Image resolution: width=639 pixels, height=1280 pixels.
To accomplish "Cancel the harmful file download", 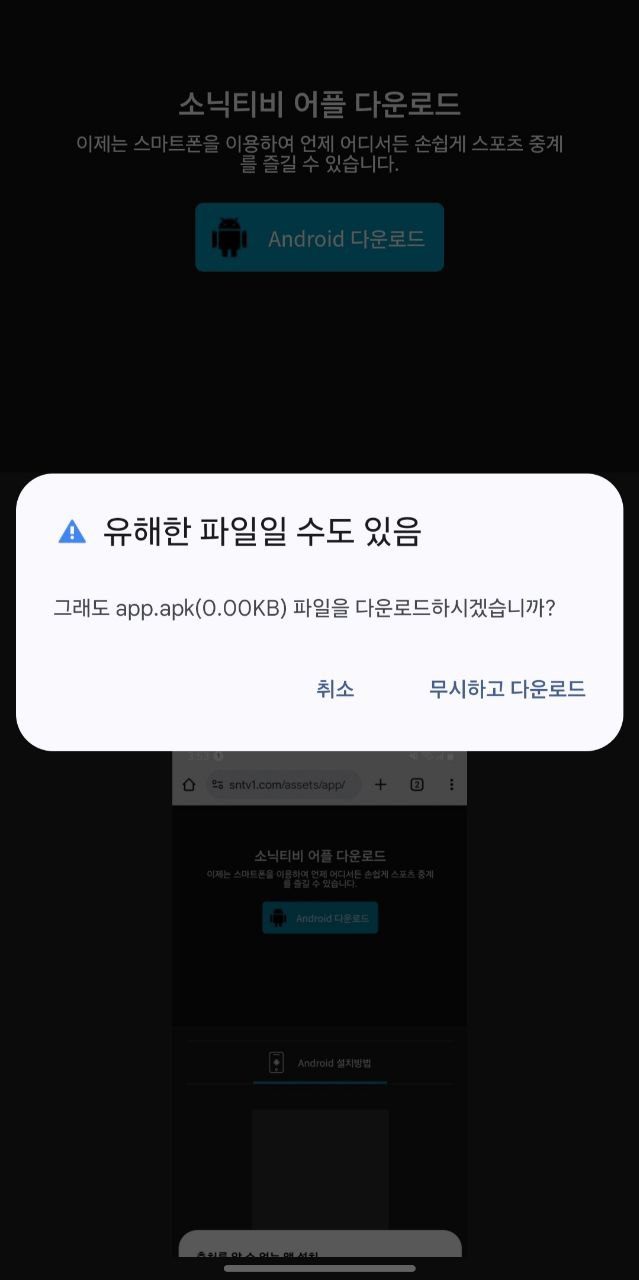I will [335, 689].
